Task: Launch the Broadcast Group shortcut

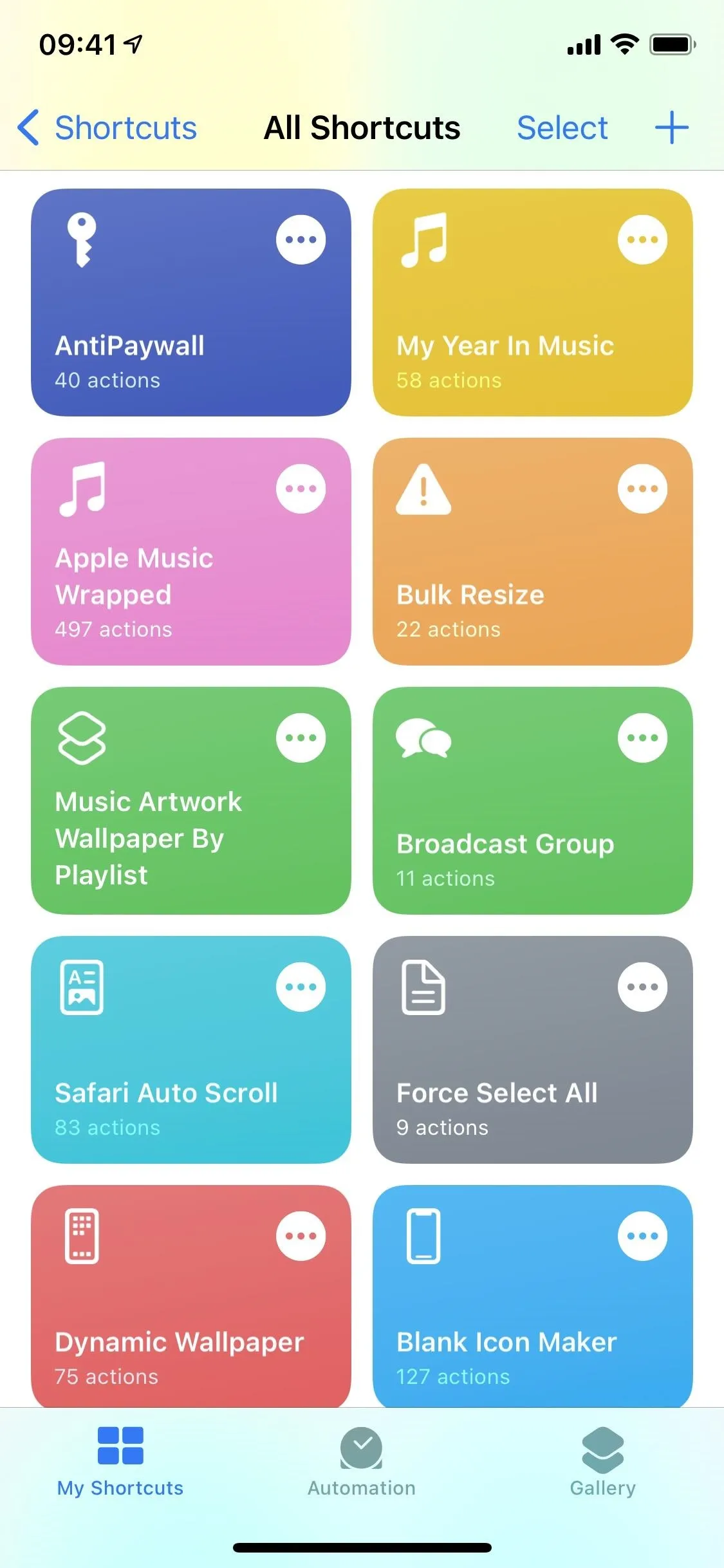Action: pos(533,801)
